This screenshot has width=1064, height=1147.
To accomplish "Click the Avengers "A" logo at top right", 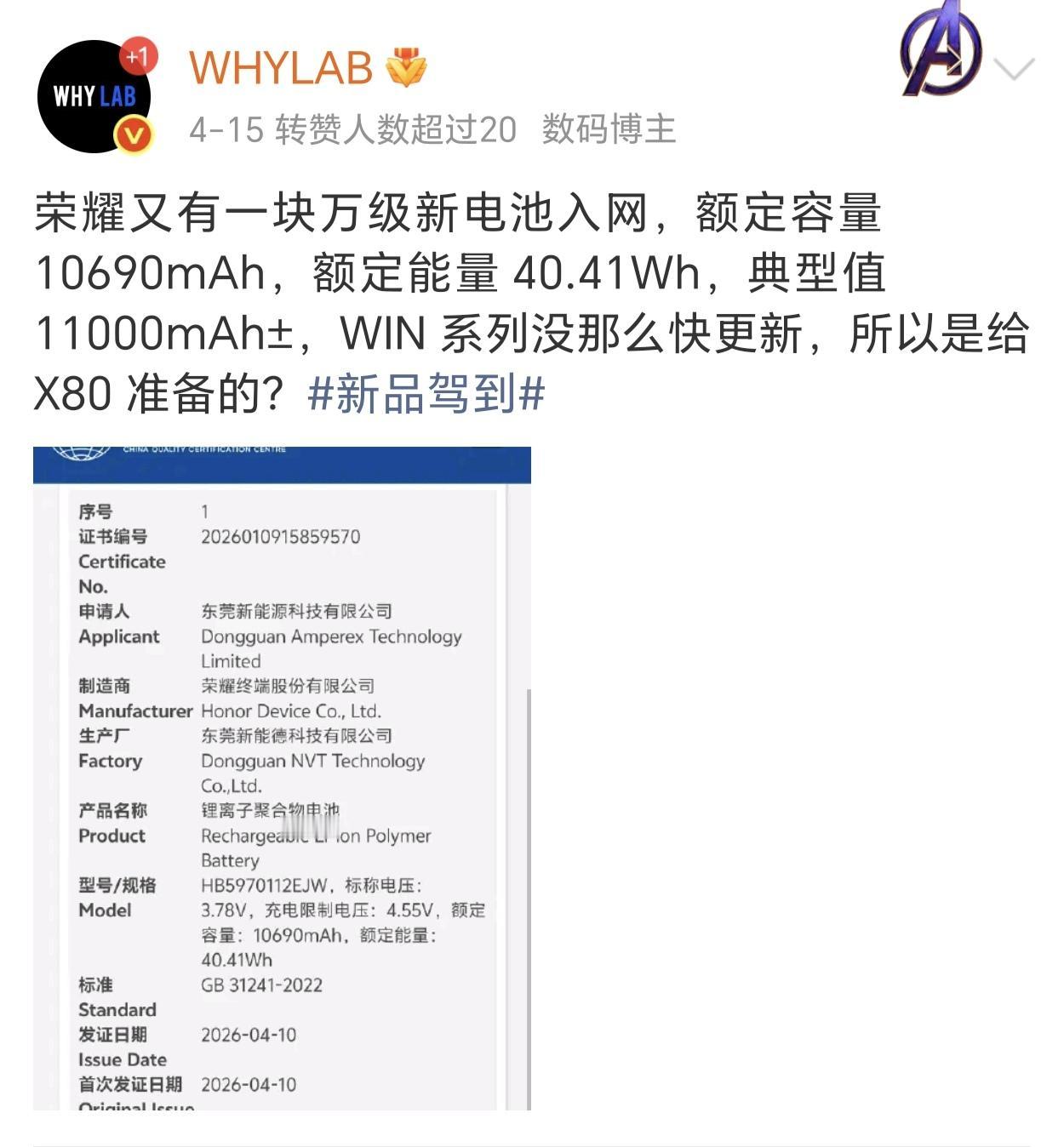I will point(940,49).
